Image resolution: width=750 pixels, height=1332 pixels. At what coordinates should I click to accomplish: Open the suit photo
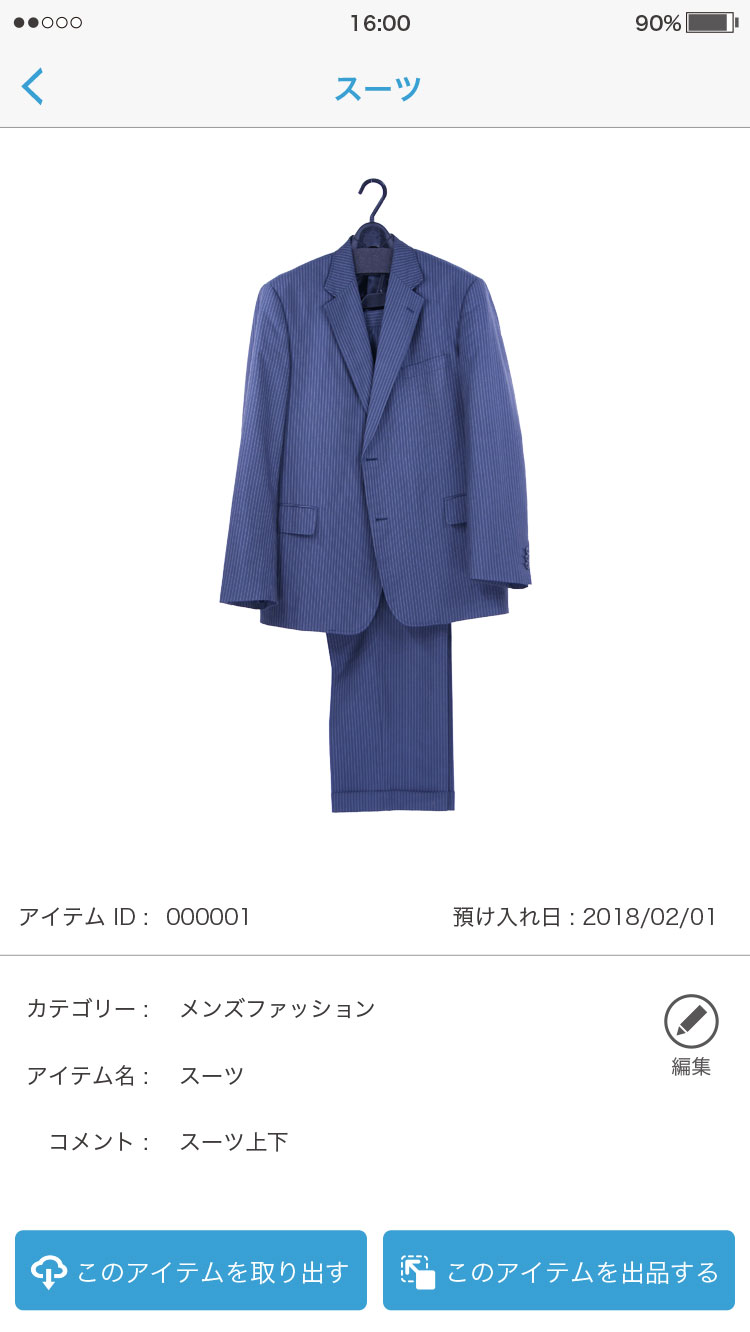tap(375, 497)
